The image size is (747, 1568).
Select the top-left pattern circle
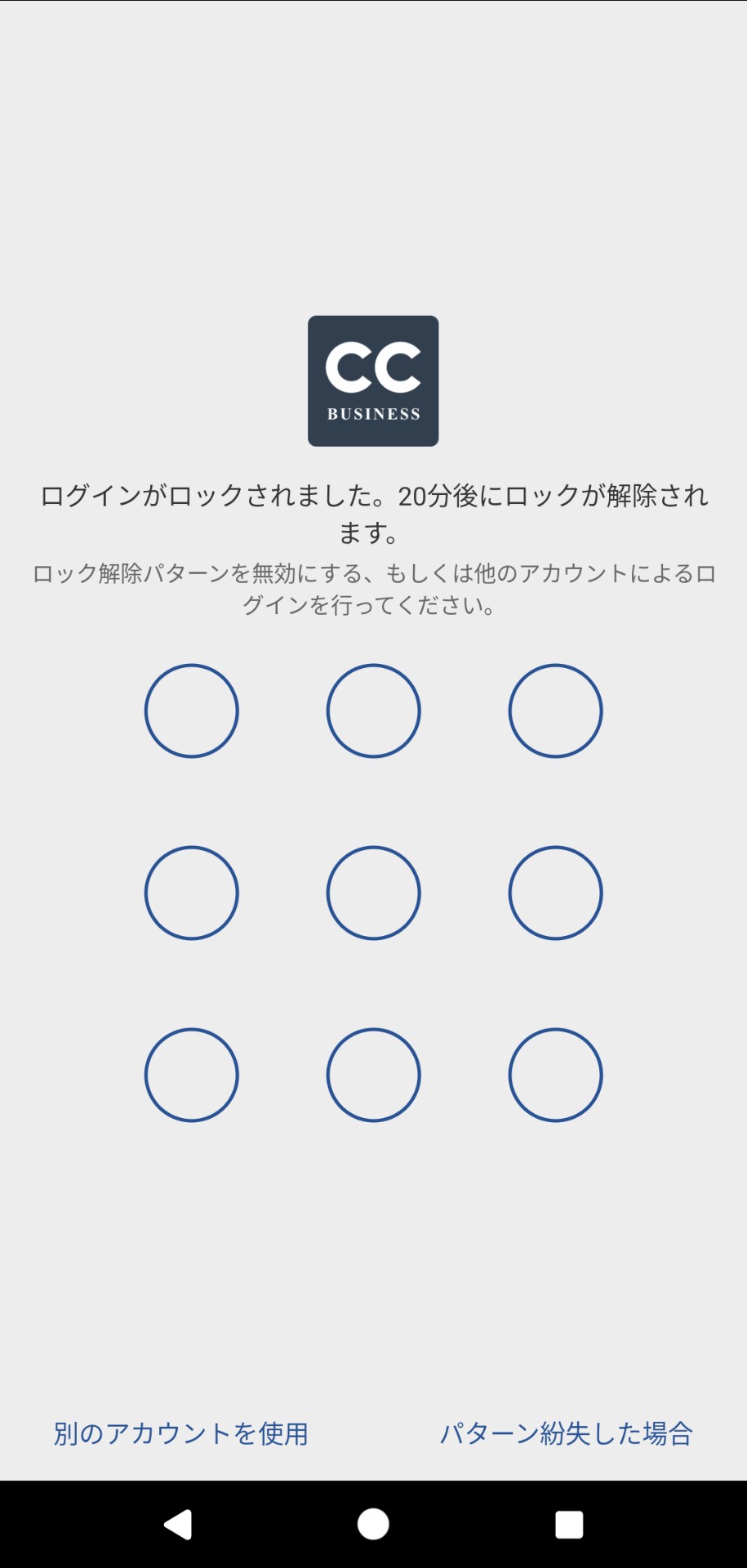(192, 710)
